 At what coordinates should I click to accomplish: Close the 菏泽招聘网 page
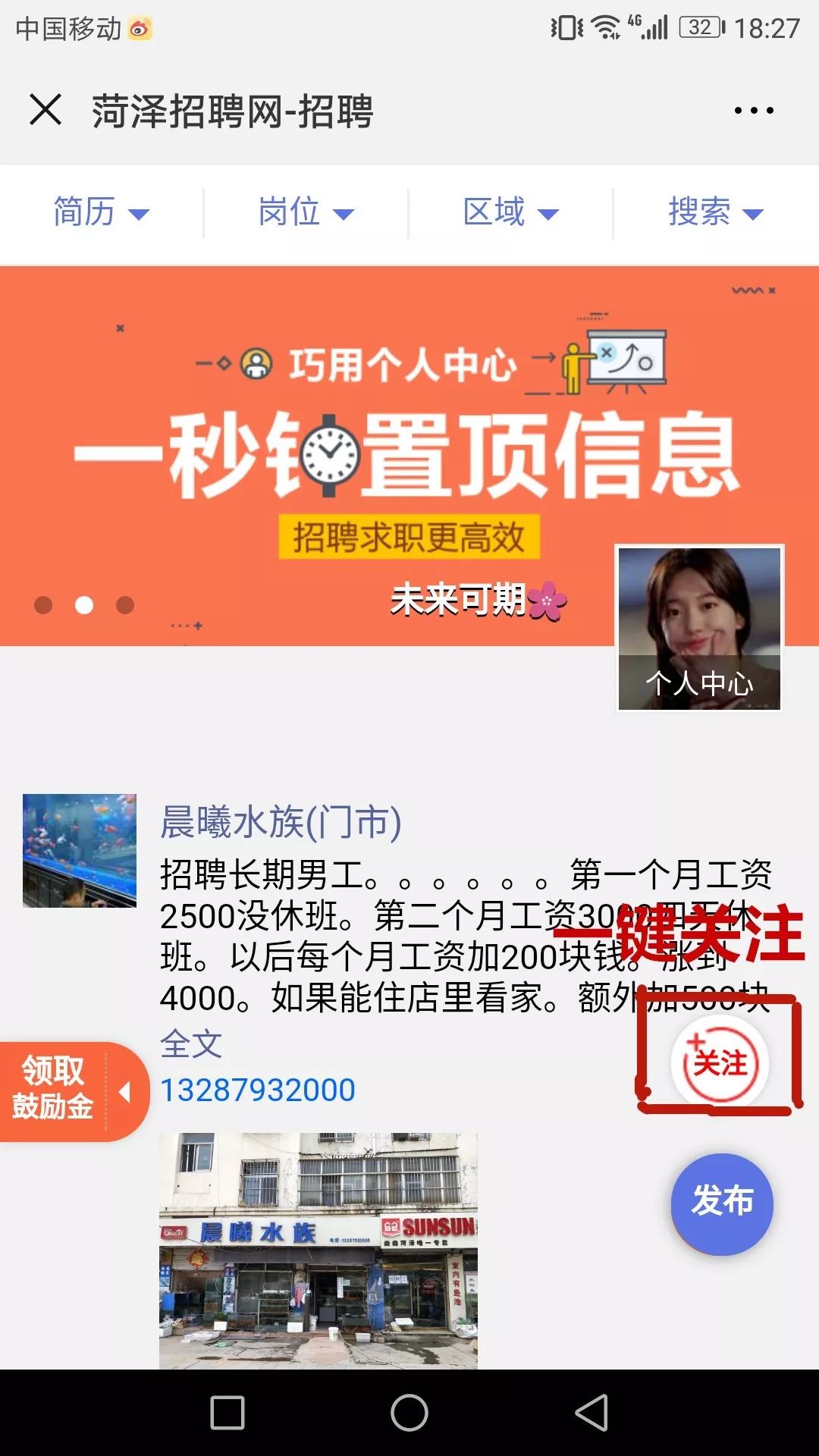click(45, 110)
